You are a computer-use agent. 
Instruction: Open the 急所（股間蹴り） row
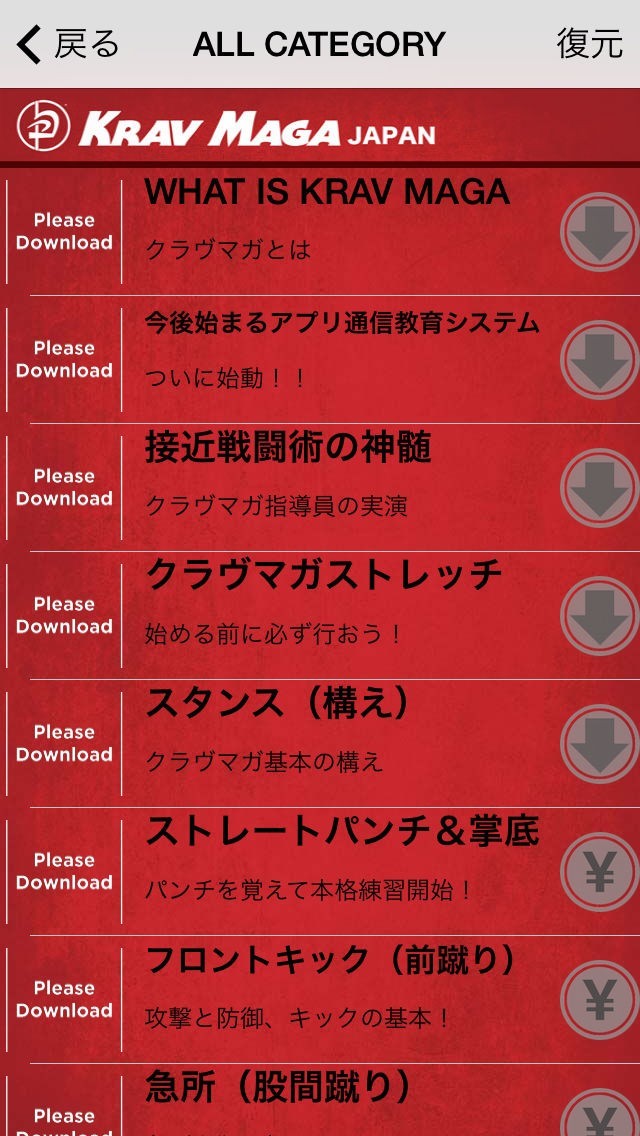point(320,1100)
